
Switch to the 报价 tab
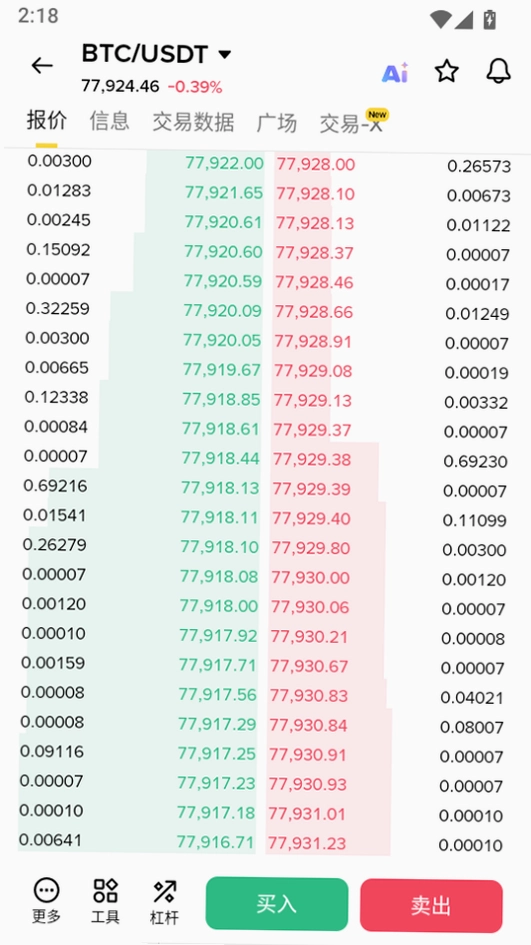click(x=46, y=121)
